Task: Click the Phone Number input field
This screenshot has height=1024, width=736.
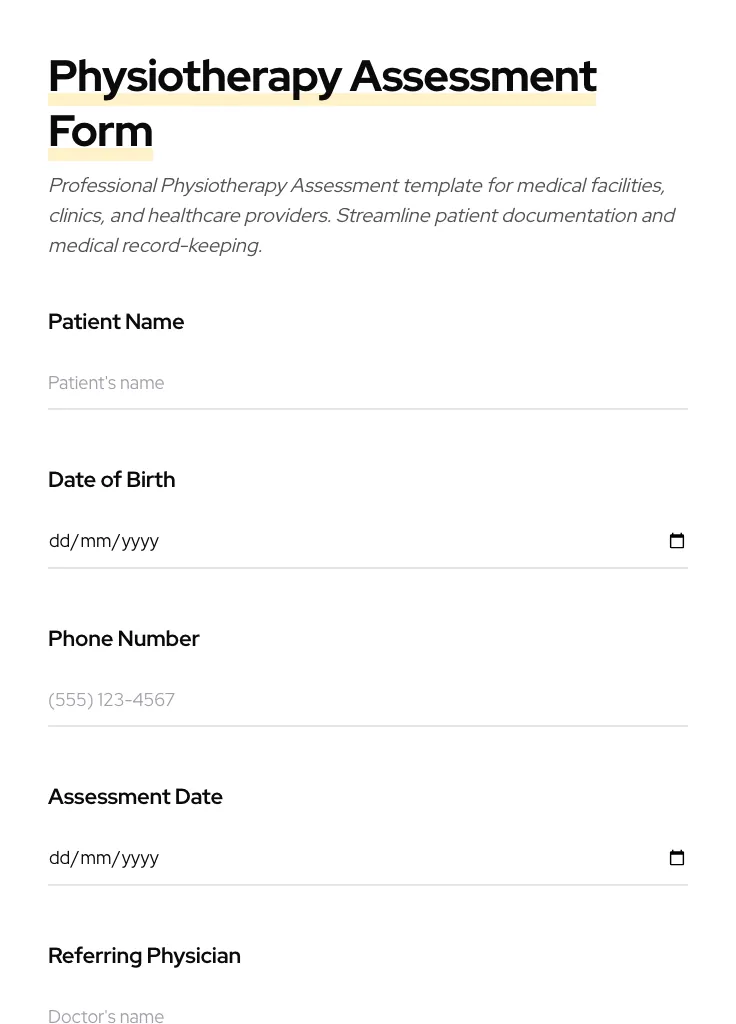Action: click(300, 700)
